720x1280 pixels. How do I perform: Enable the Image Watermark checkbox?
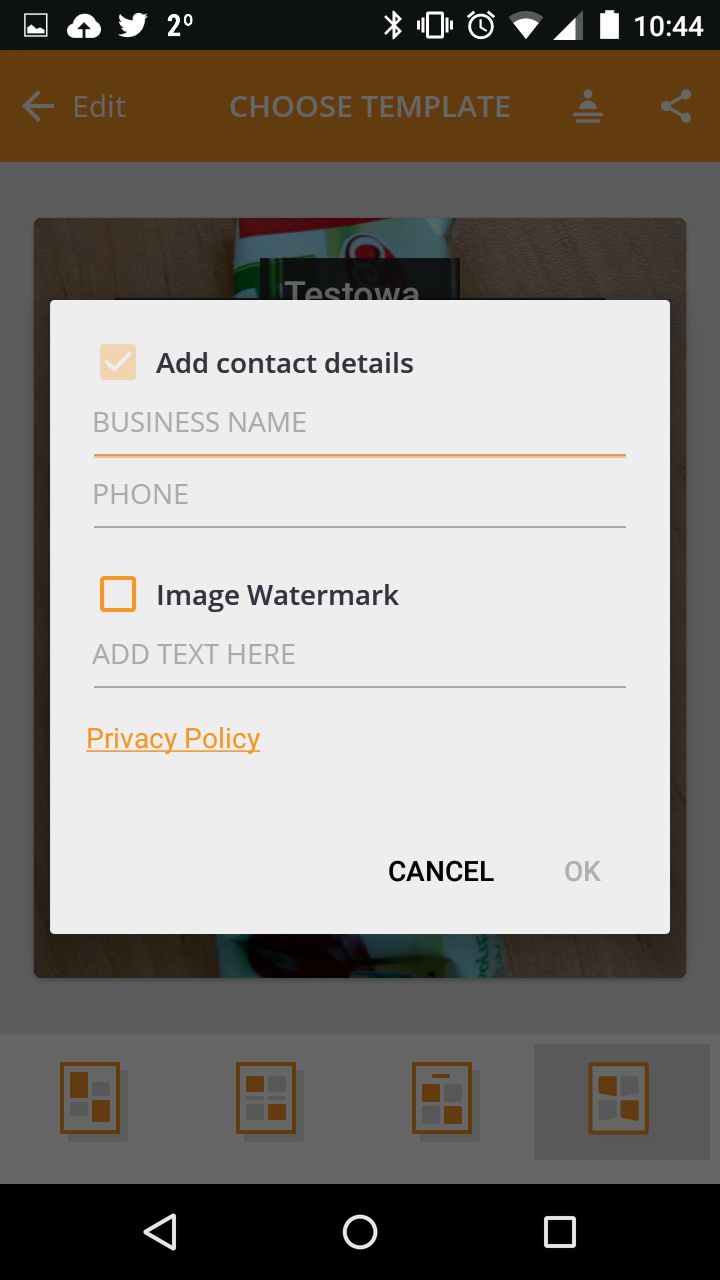click(118, 594)
